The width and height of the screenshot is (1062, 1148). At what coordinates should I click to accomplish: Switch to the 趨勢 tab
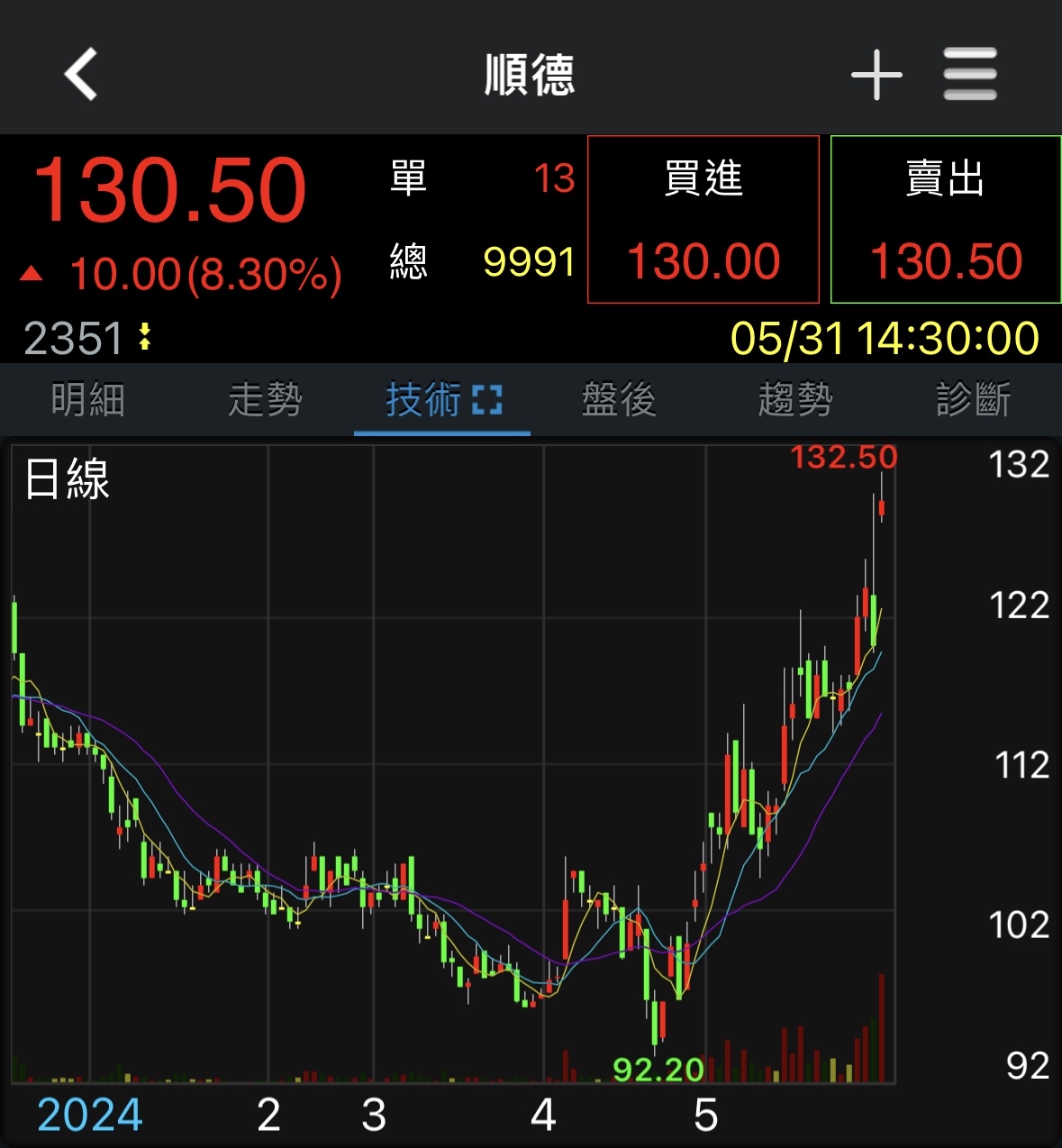(795, 399)
